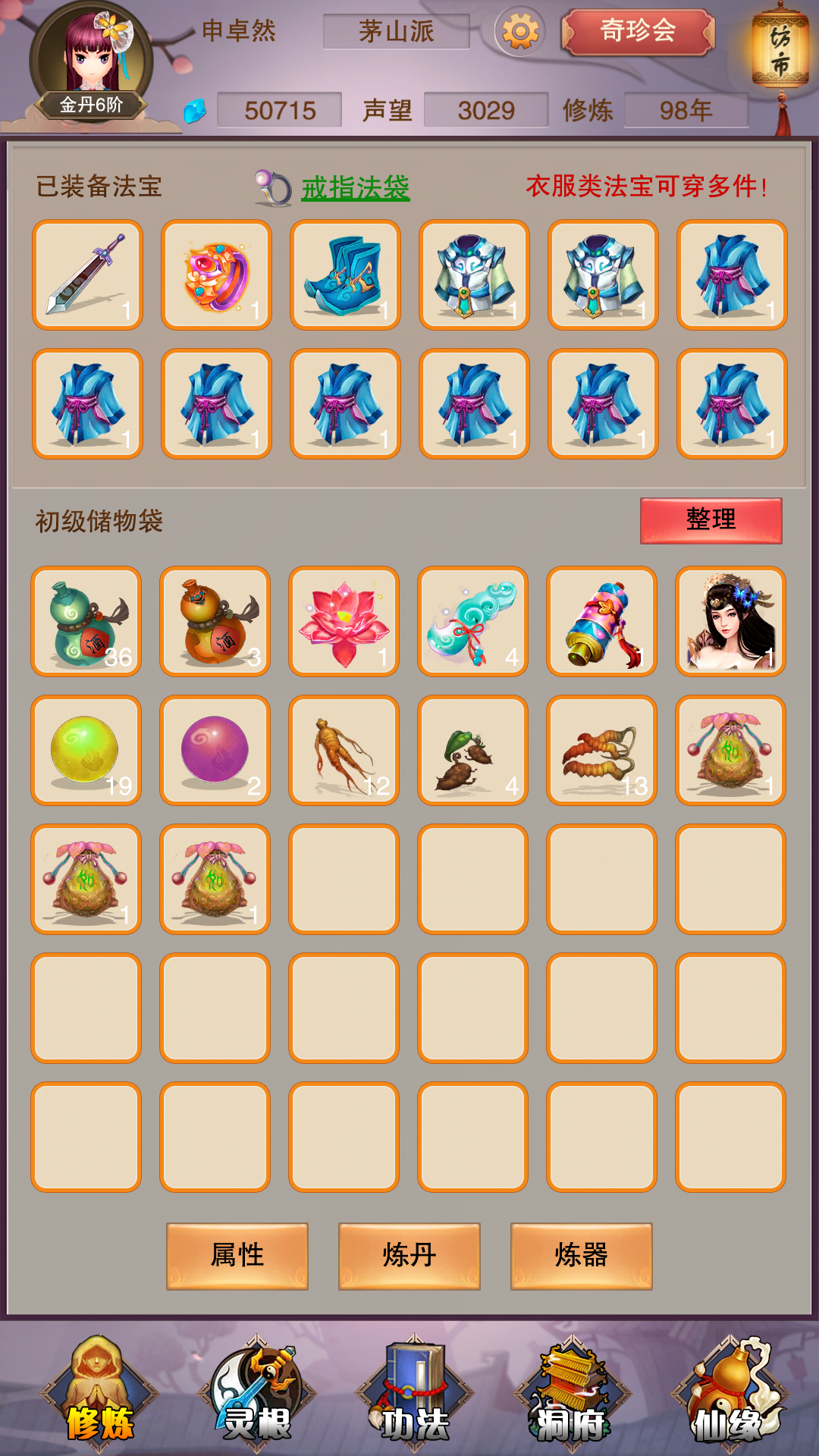819x1456 pixels.
Task: Select the equipped purple ring treasure
Action: [x=215, y=275]
